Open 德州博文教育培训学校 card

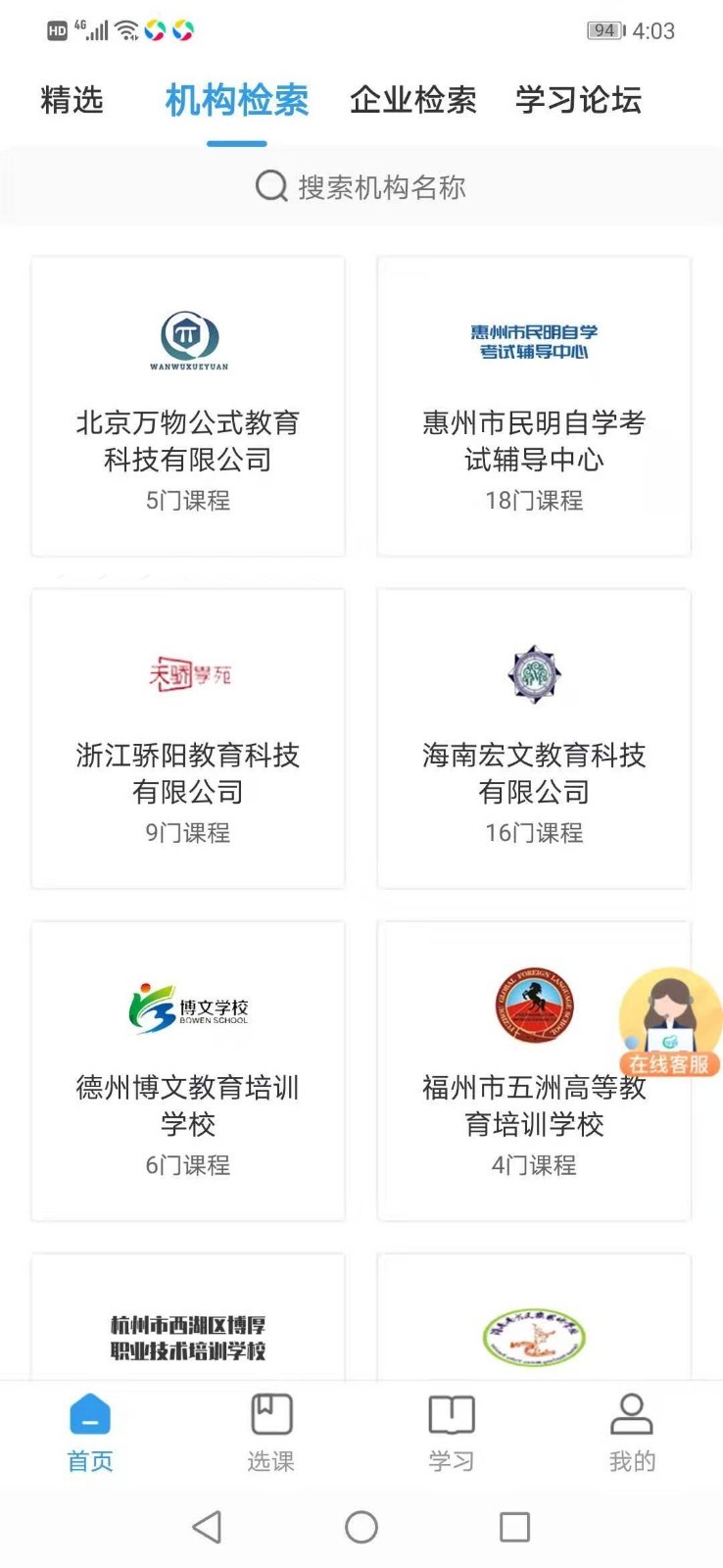188,1071
